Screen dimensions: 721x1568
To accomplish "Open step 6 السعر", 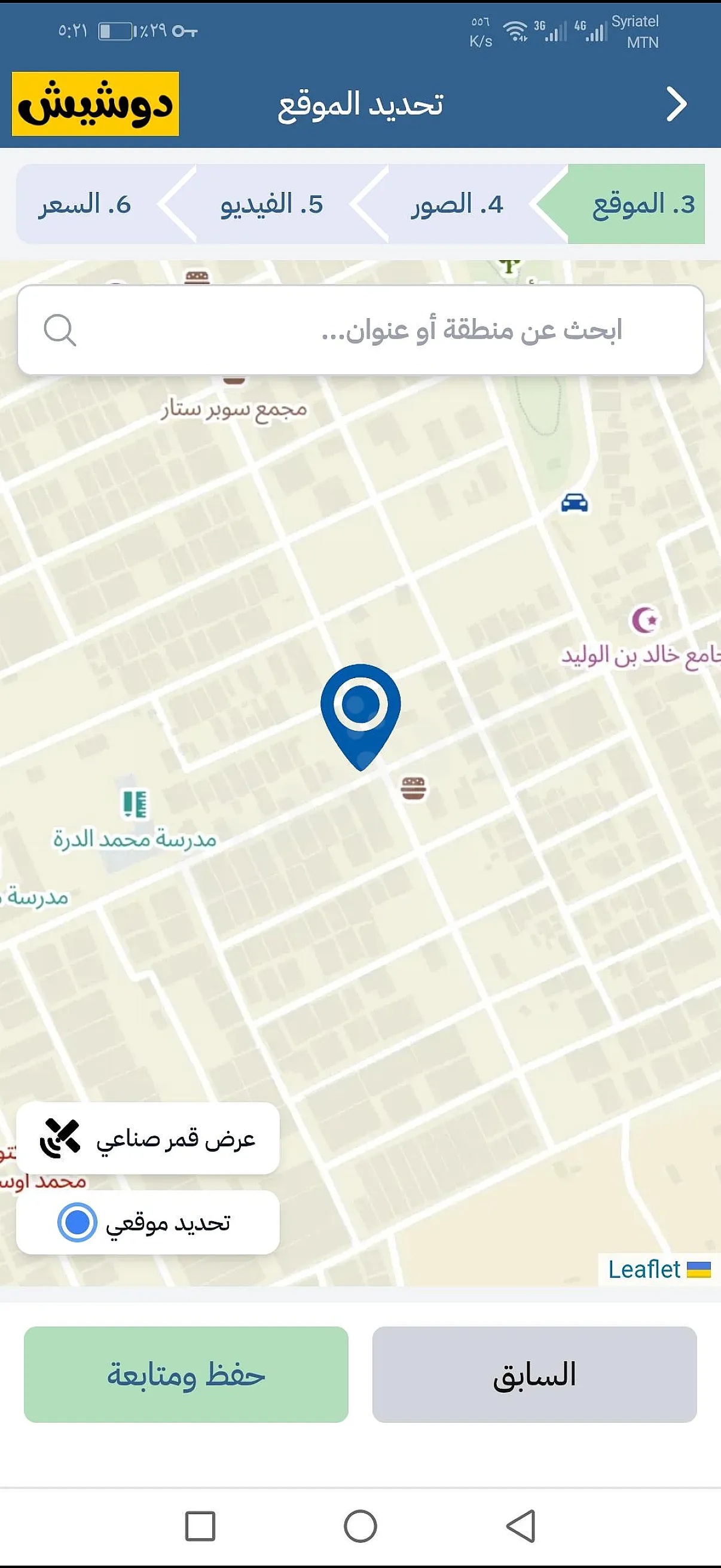I will click(85, 205).
